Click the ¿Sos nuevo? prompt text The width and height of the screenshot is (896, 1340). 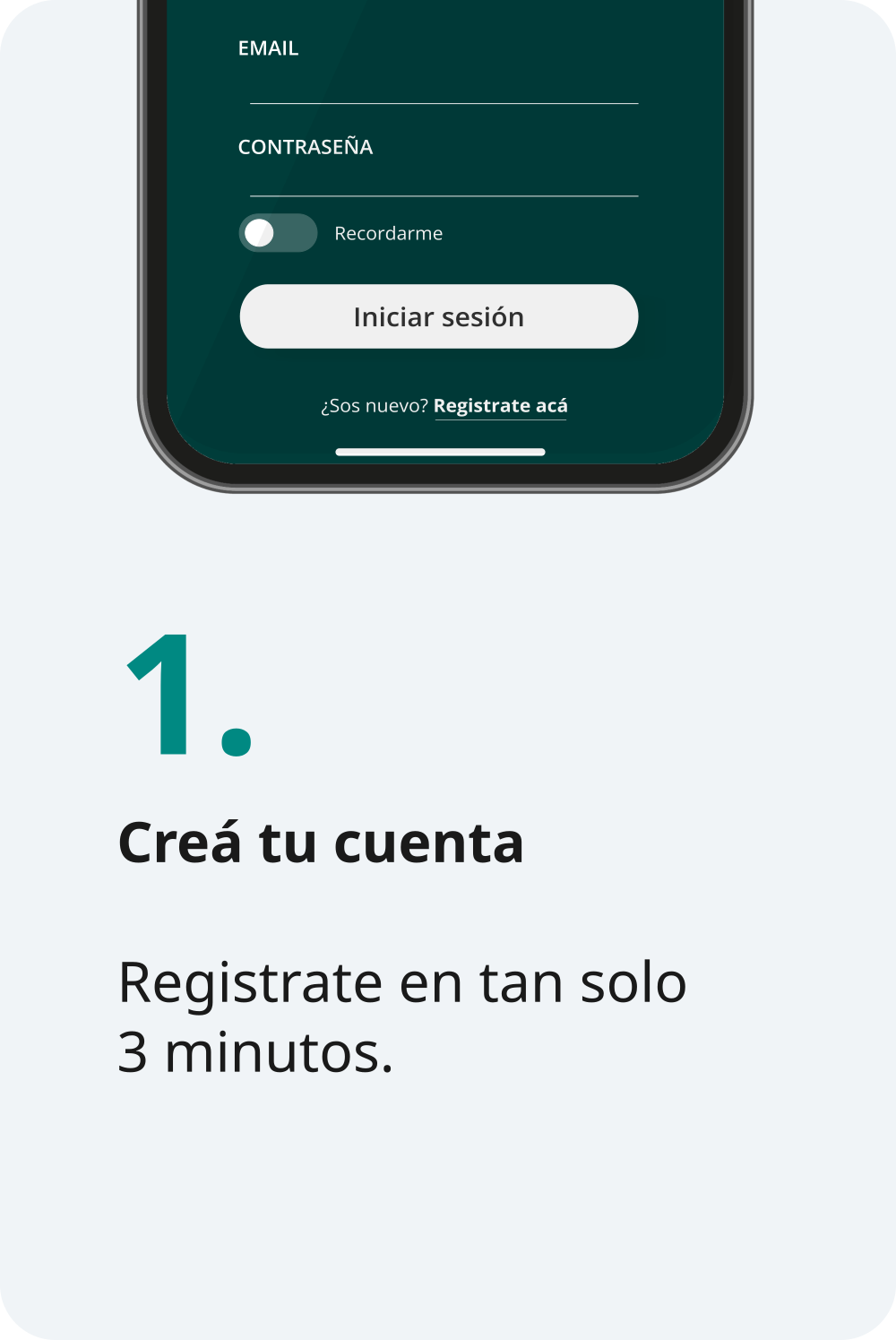click(x=374, y=405)
